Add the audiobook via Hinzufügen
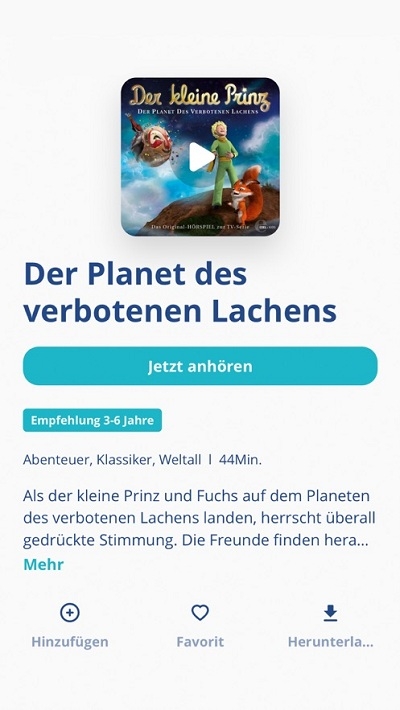Viewport: 400px width, 710px height. point(70,625)
